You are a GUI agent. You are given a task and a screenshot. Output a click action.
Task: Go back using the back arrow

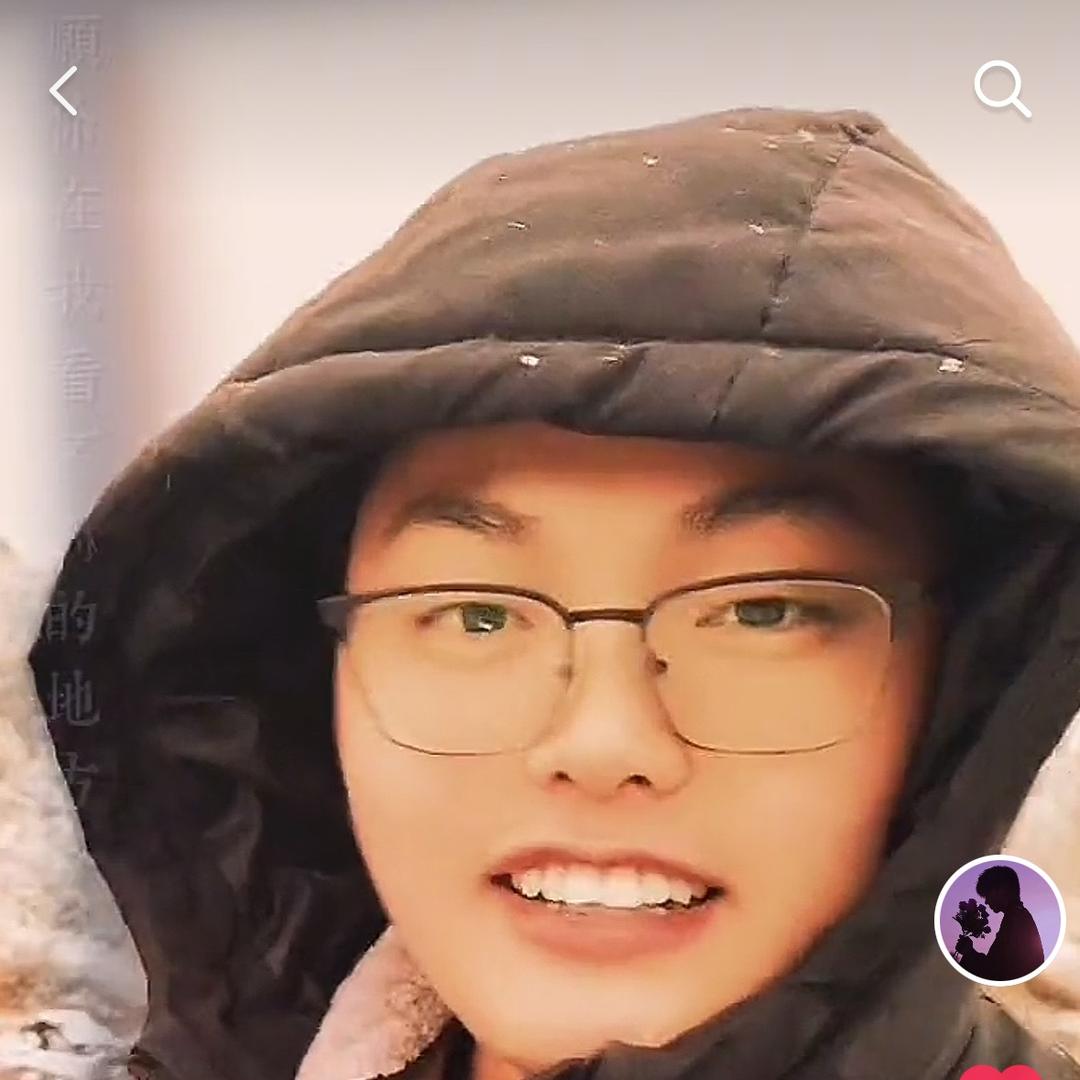[64, 91]
